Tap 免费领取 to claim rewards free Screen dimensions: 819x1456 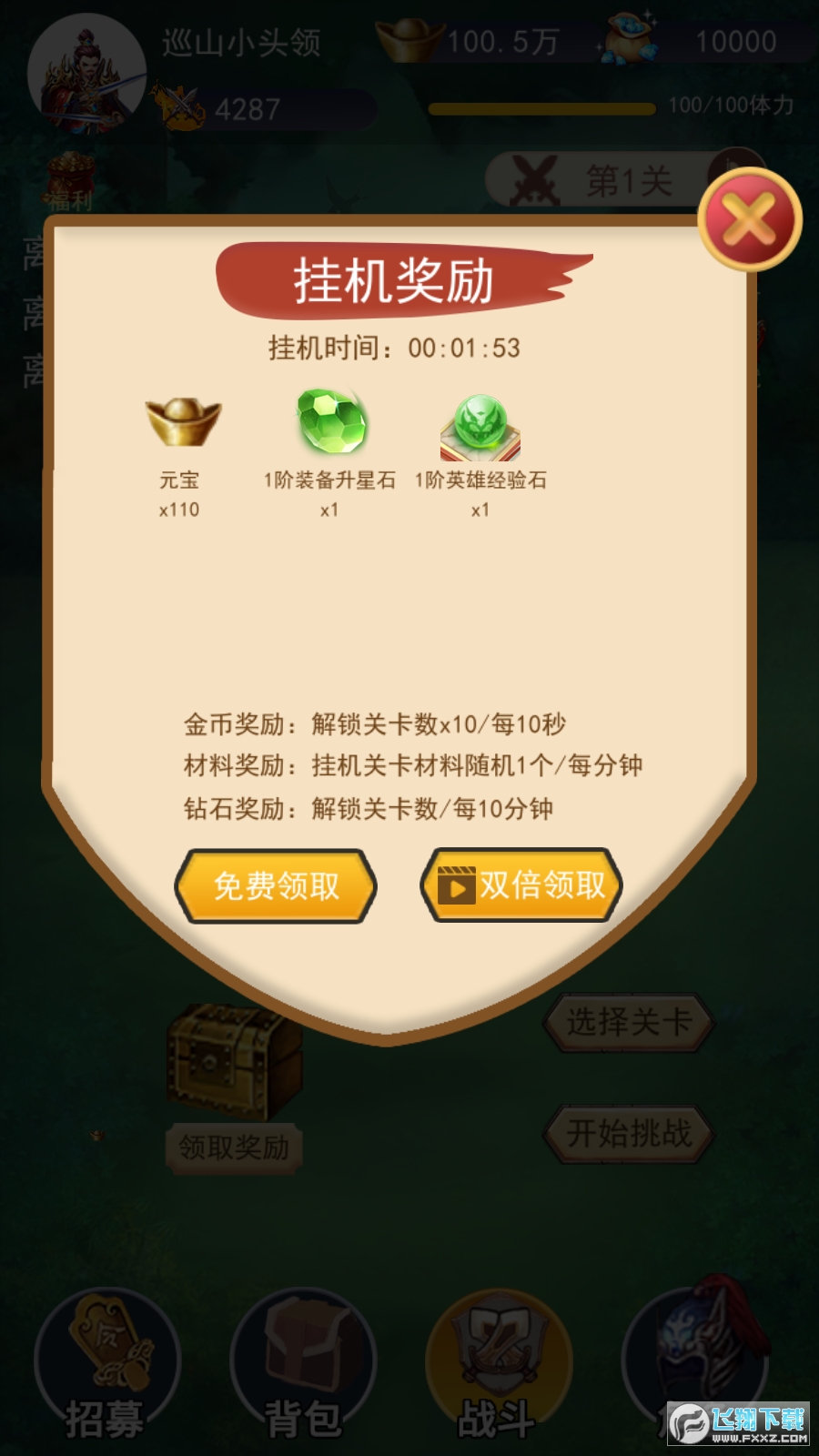276,885
